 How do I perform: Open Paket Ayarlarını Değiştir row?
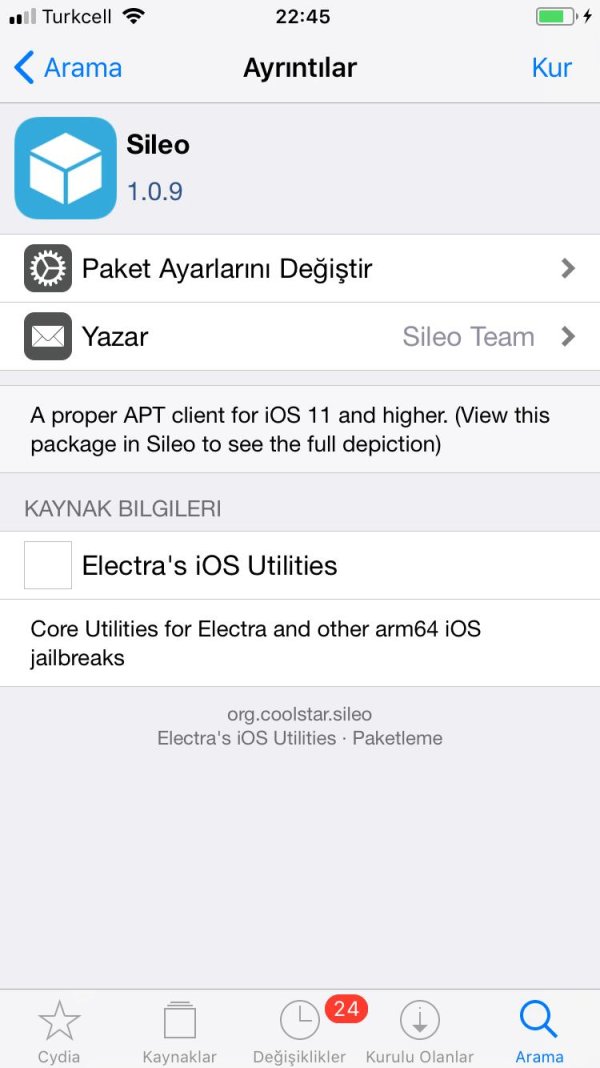point(300,268)
